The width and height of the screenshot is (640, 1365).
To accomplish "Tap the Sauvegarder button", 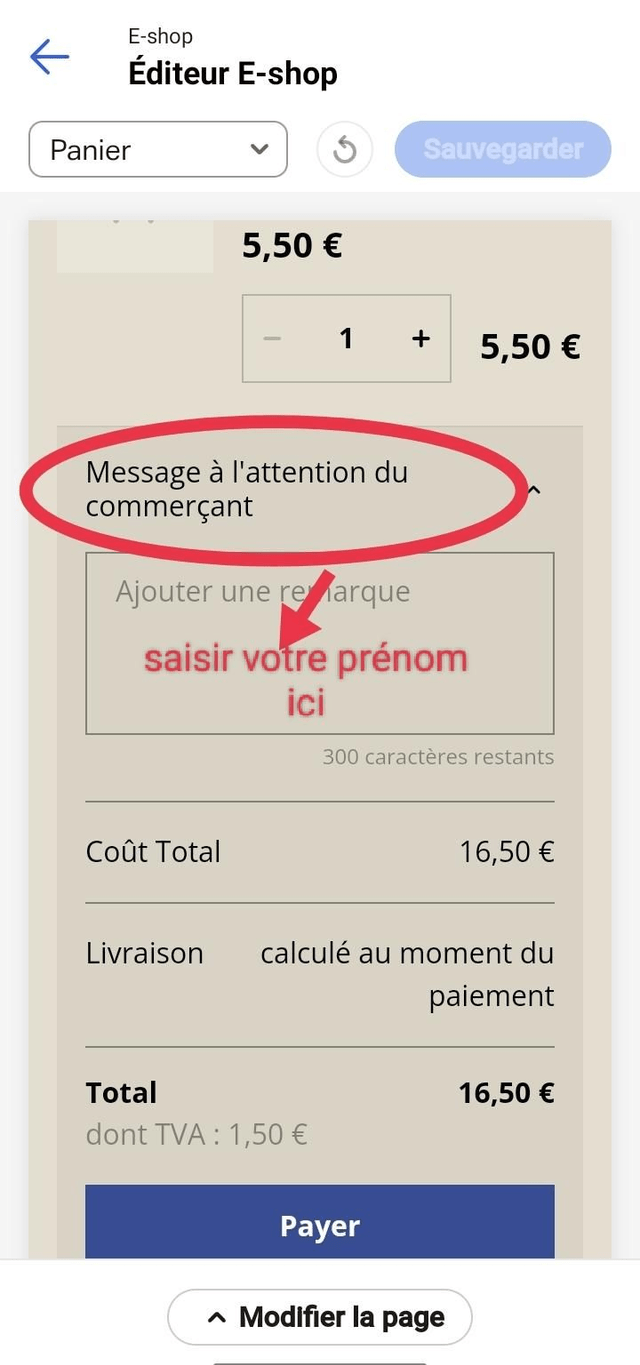I will (502, 150).
